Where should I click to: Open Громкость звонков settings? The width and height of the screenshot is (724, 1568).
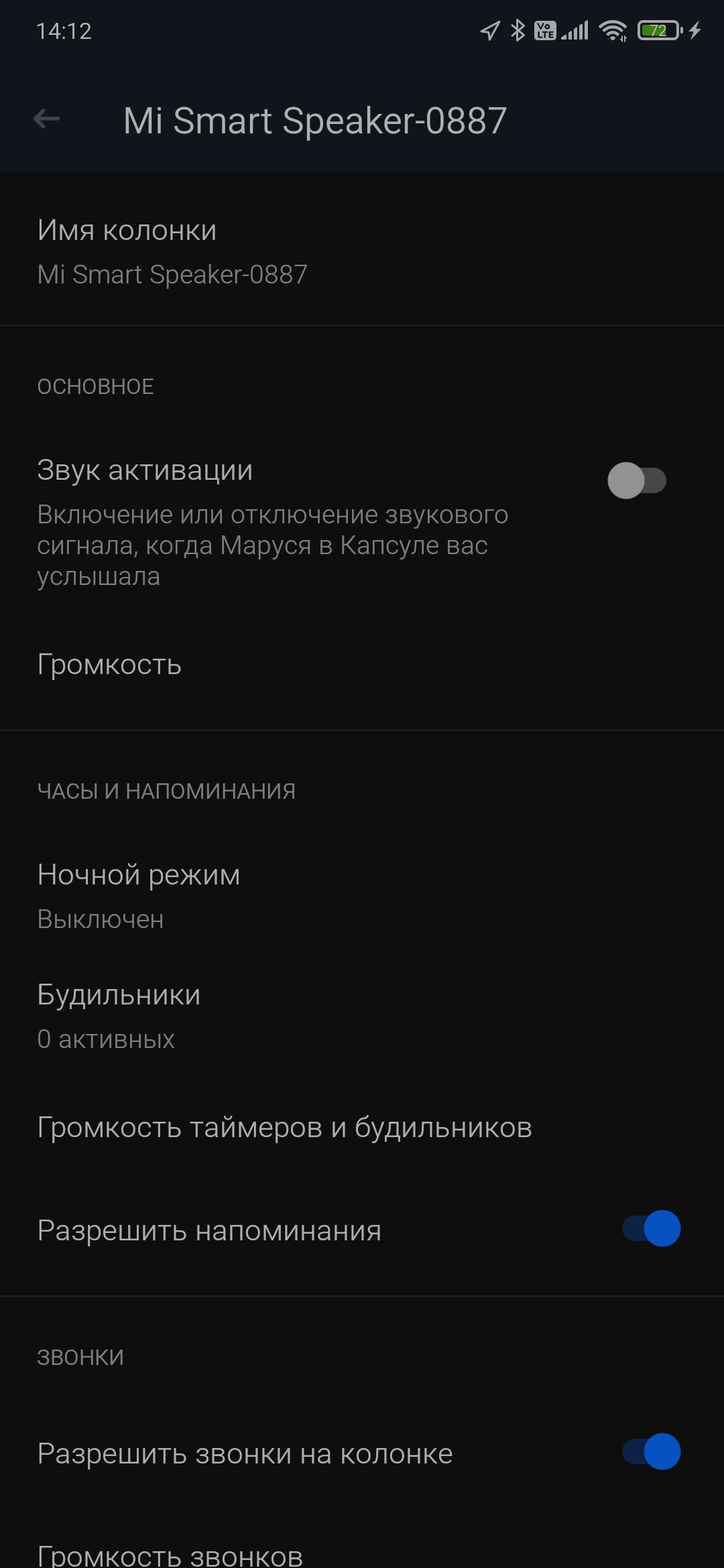(170, 1553)
